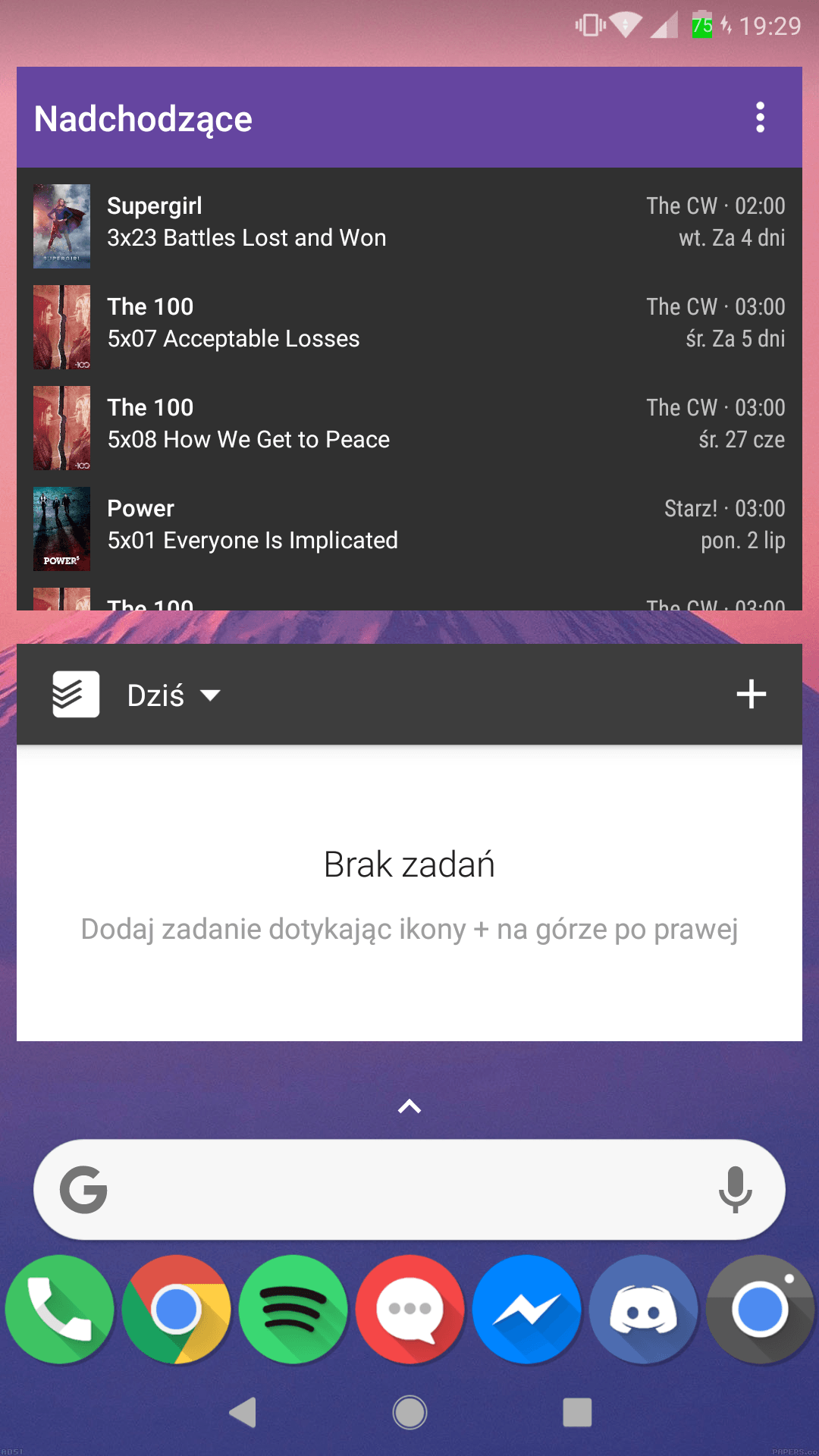Viewport: 819px width, 1456px height.
Task: Open The 100 5x07 Acceptable Losses
Action: click(409, 326)
